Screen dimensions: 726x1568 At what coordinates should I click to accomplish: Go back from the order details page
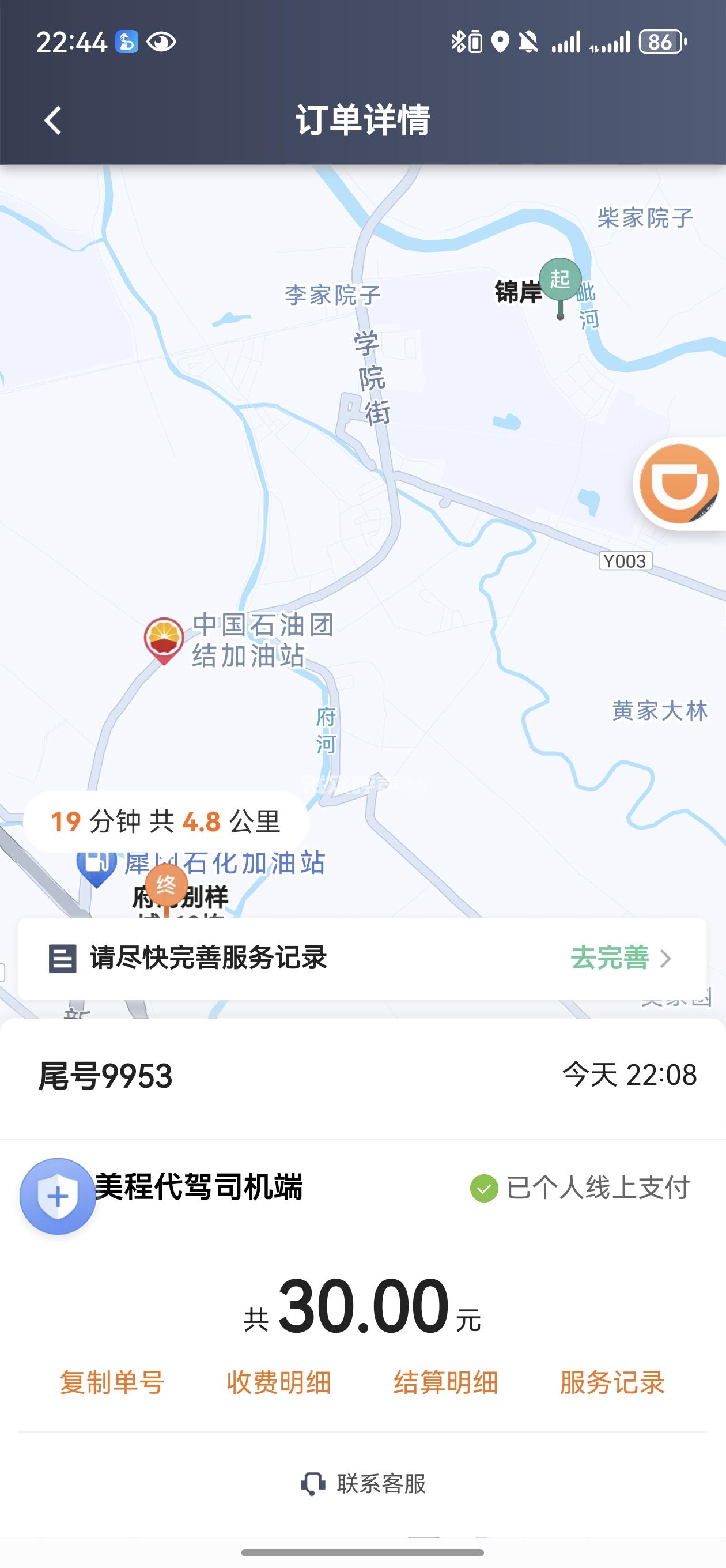pos(53,120)
